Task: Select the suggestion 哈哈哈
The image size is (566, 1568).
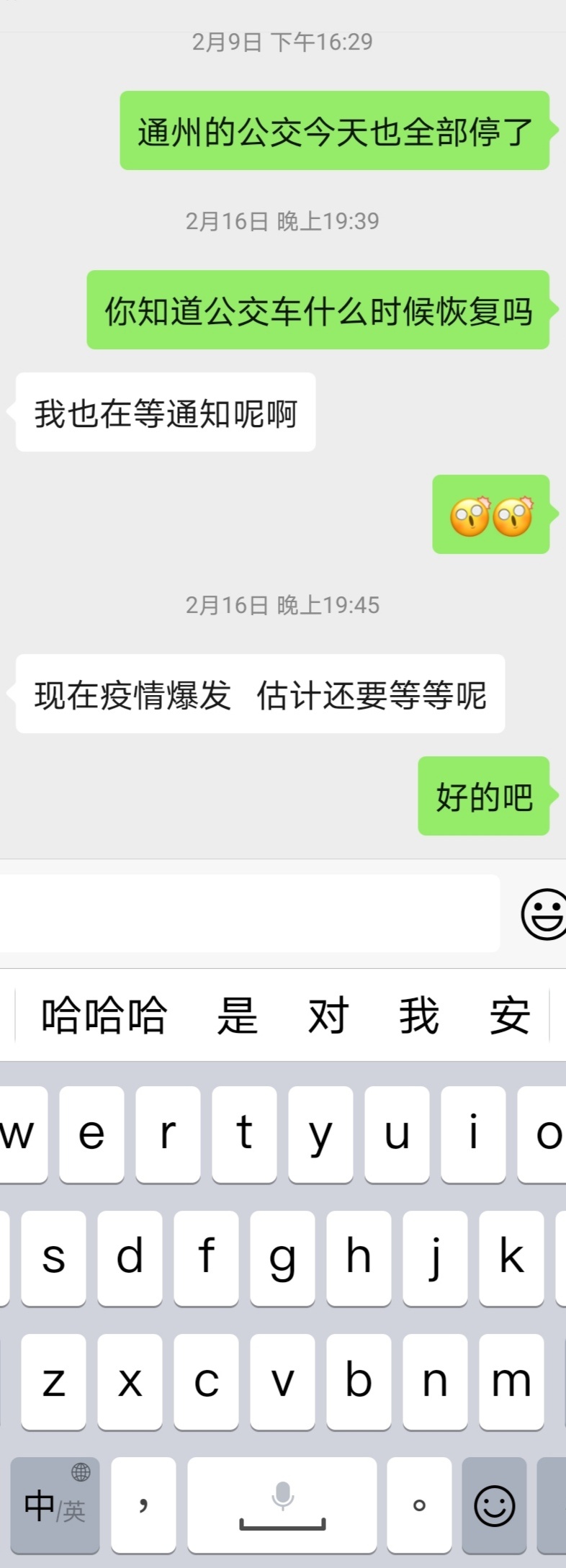Action: click(104, 1016)
